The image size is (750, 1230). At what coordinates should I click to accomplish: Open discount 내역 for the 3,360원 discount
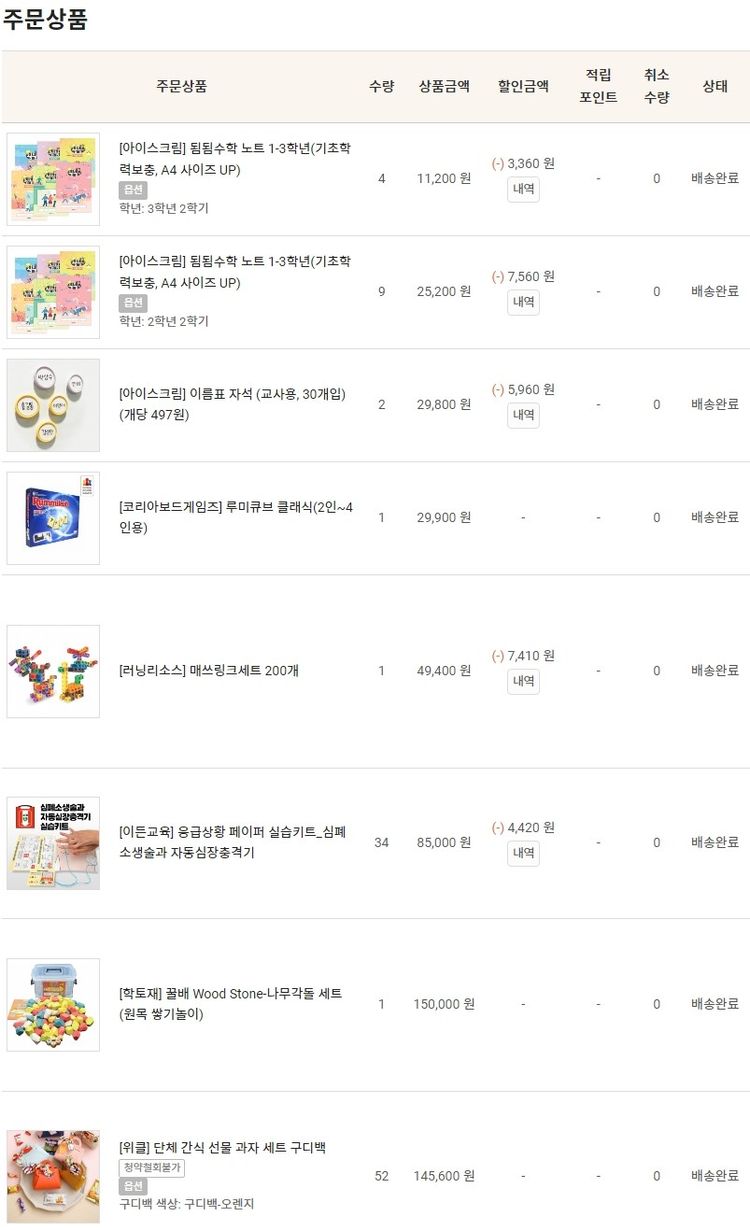click(523, 189)
